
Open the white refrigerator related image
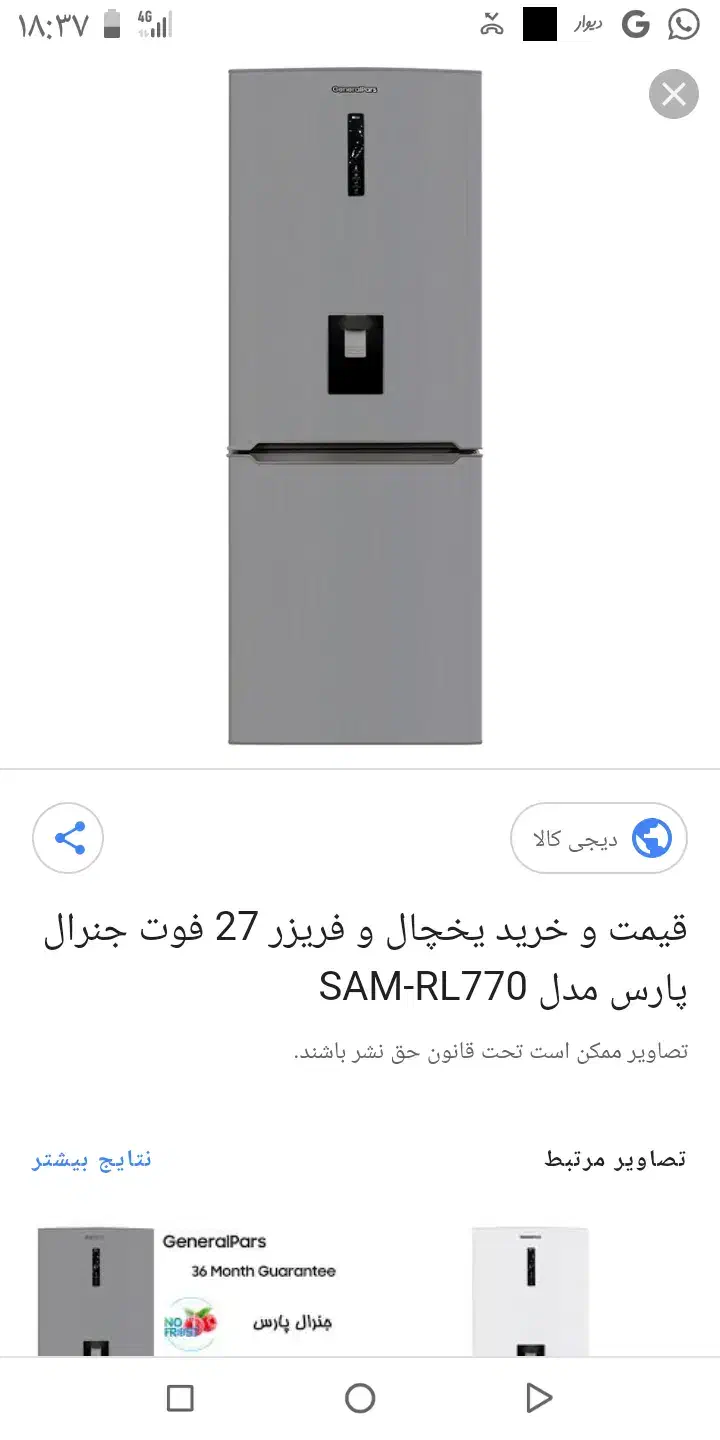pos(530,1290)
